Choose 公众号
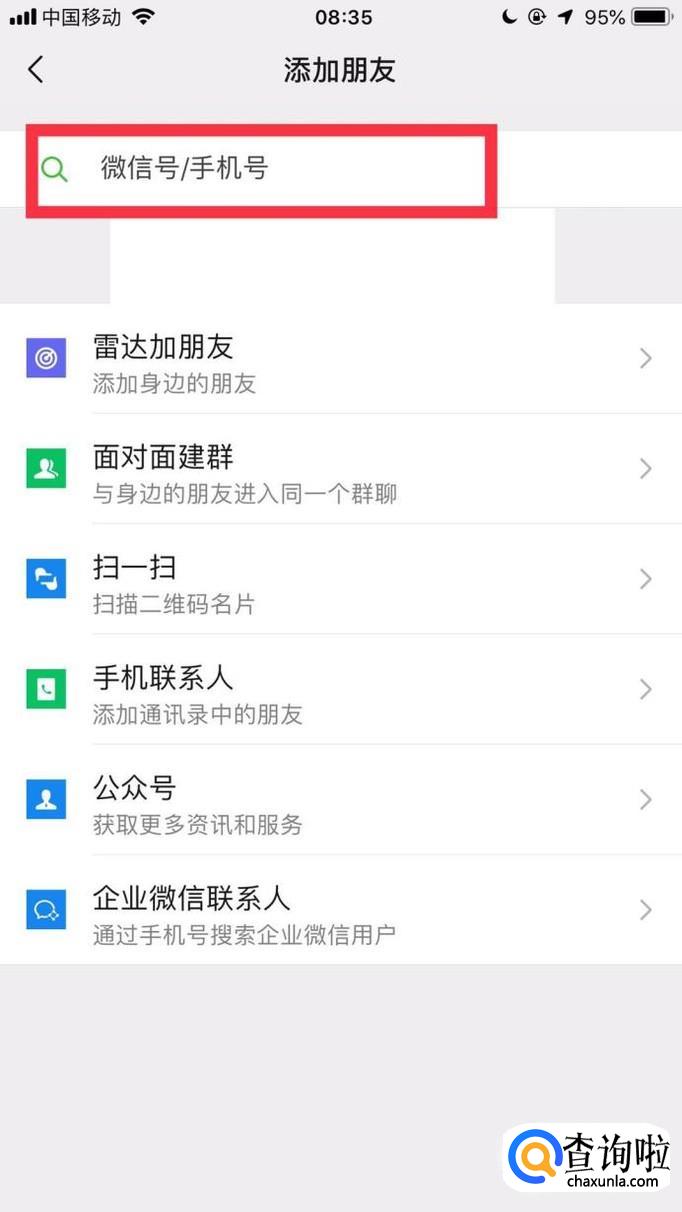Image resolution: width=682 pixels, height=1212 pixels. (x=340, y=799)
